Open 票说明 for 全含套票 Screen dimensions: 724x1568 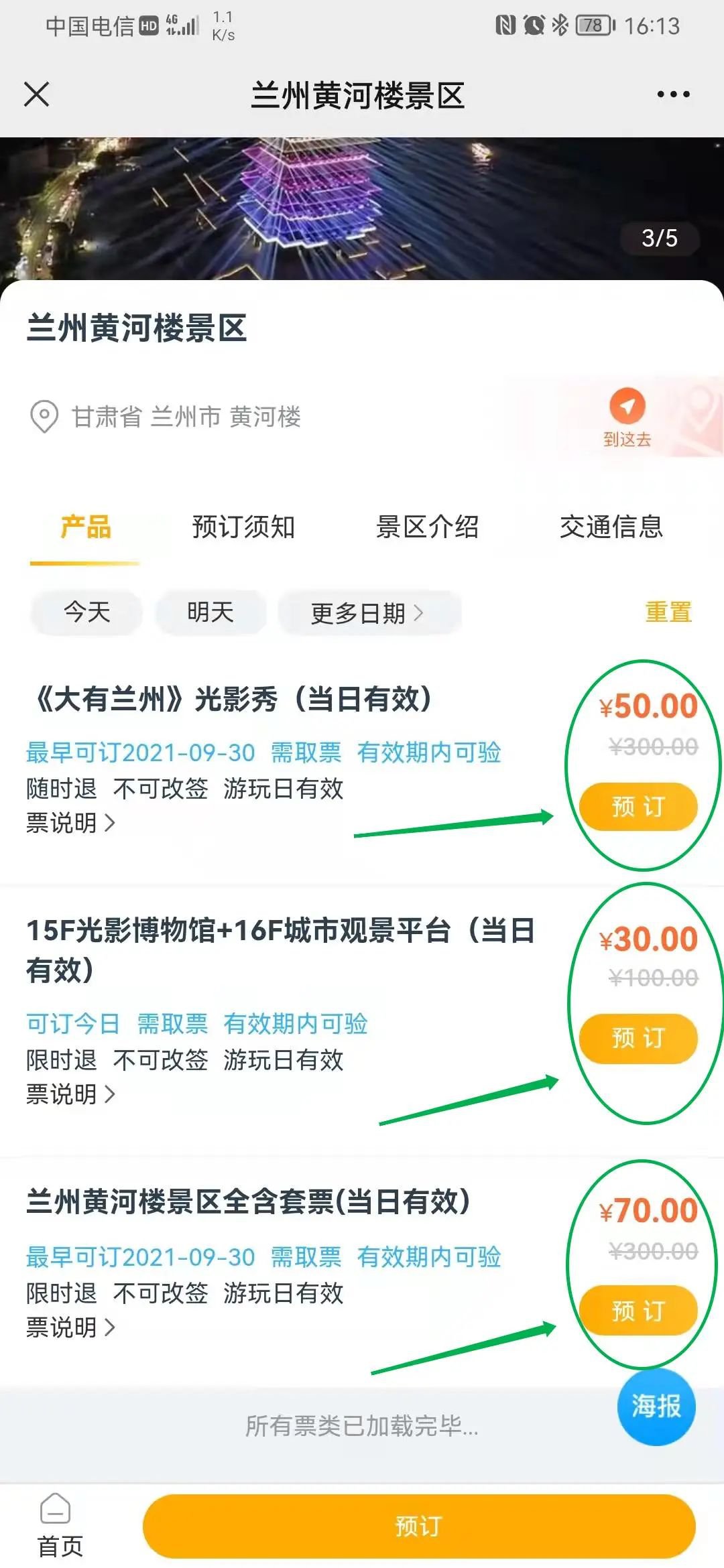tap(70, 1327)
